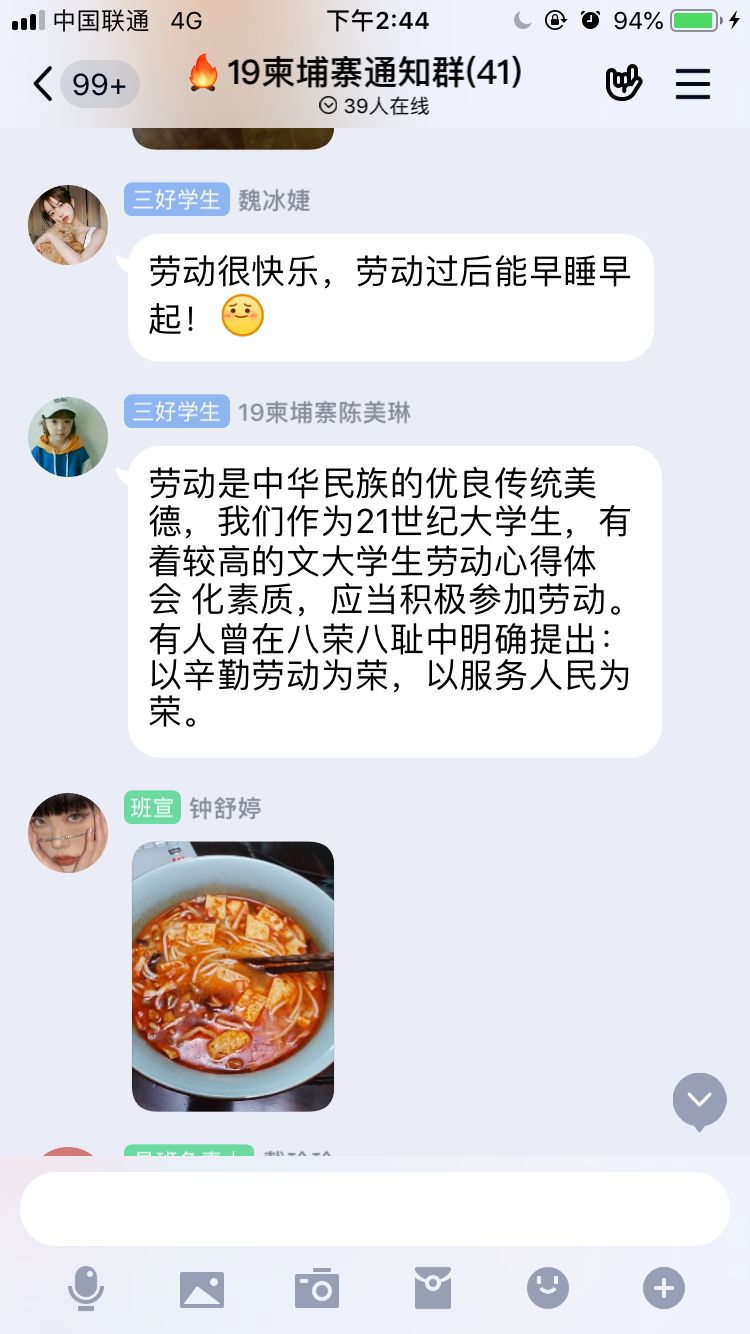Record a voice message

(86, 1288)
